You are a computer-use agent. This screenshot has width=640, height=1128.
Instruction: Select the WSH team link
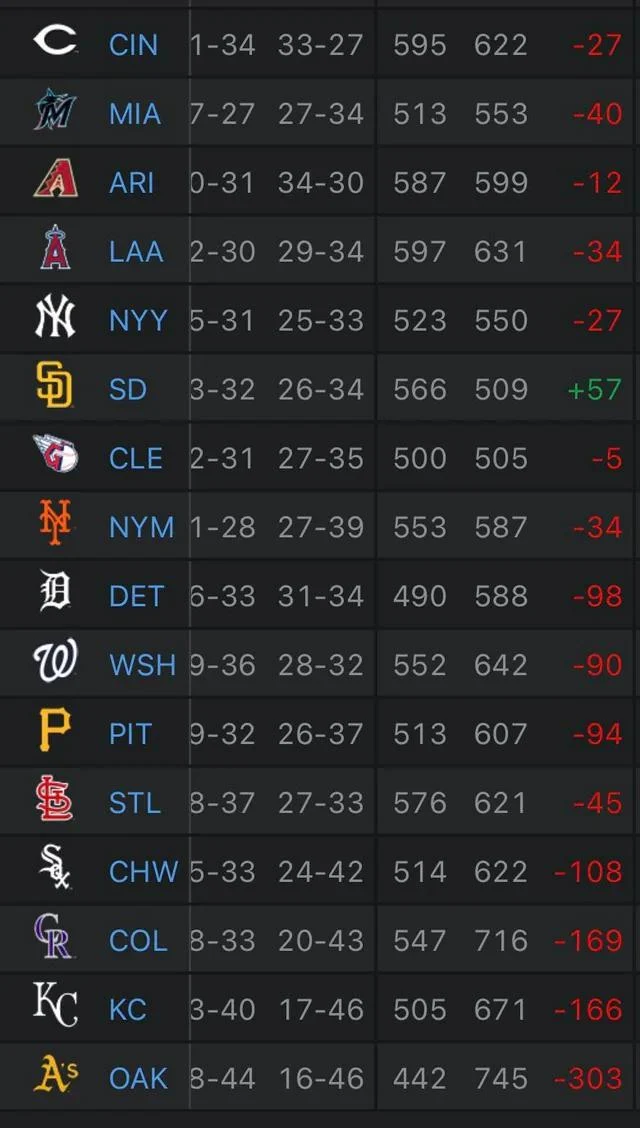pos(142,666)
